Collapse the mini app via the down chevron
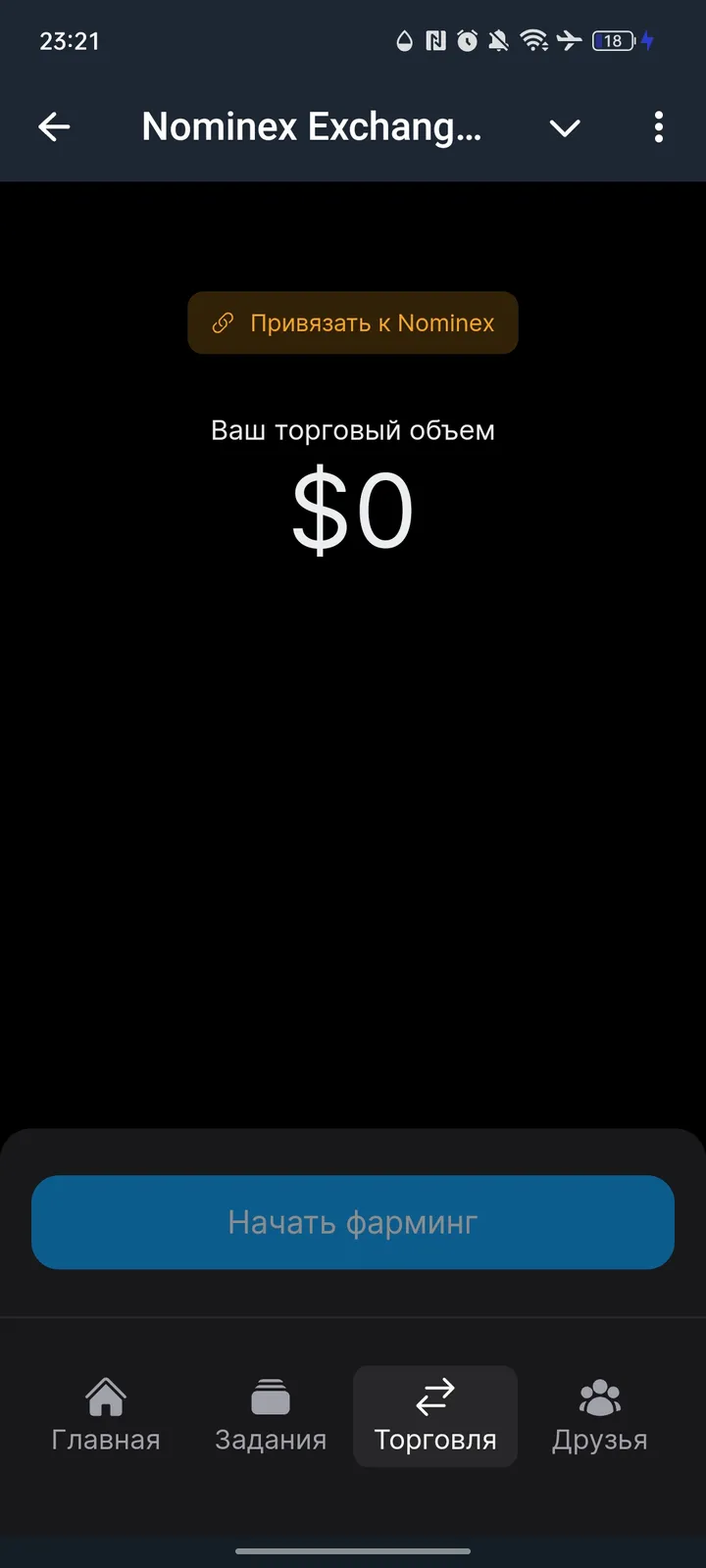706x1568 pixels. (565, 128)
